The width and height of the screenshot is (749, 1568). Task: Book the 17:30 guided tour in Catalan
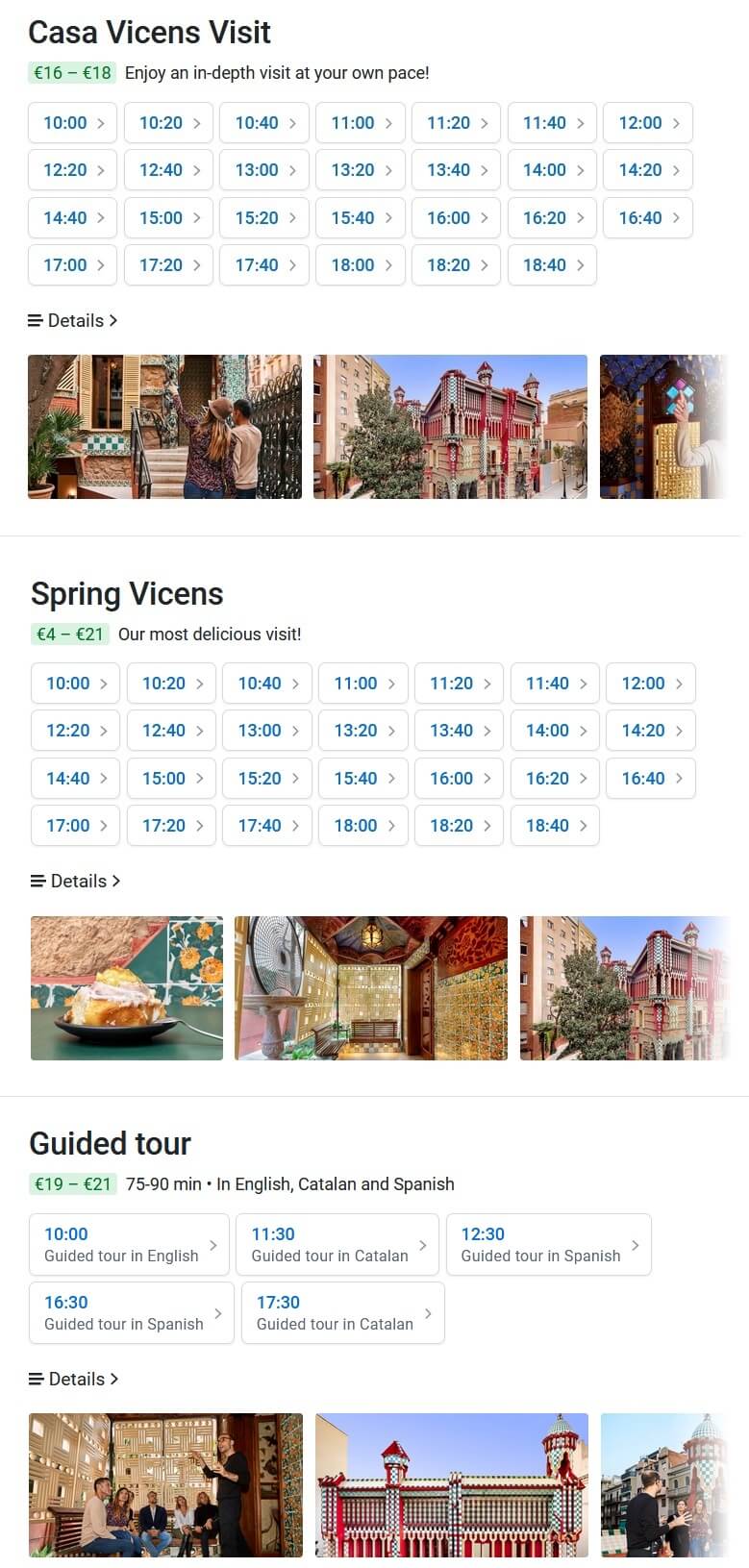[x=342, y=1313]
